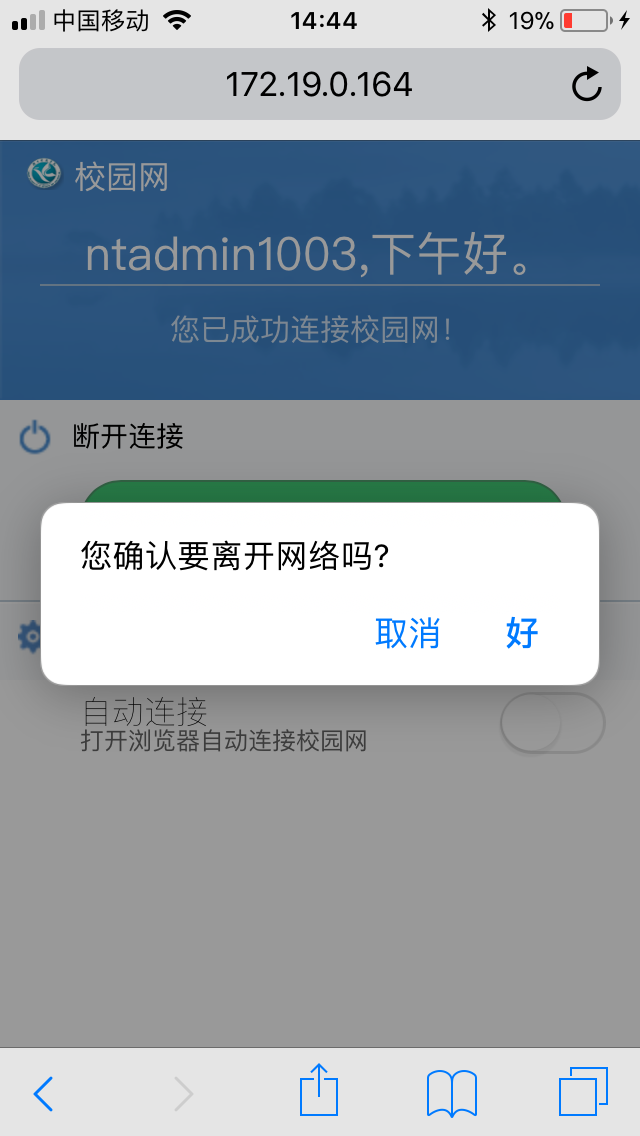The height and width of the screenshot is (1136, 640).
Task: Go back to the previous page
Action: (43, 1094)
